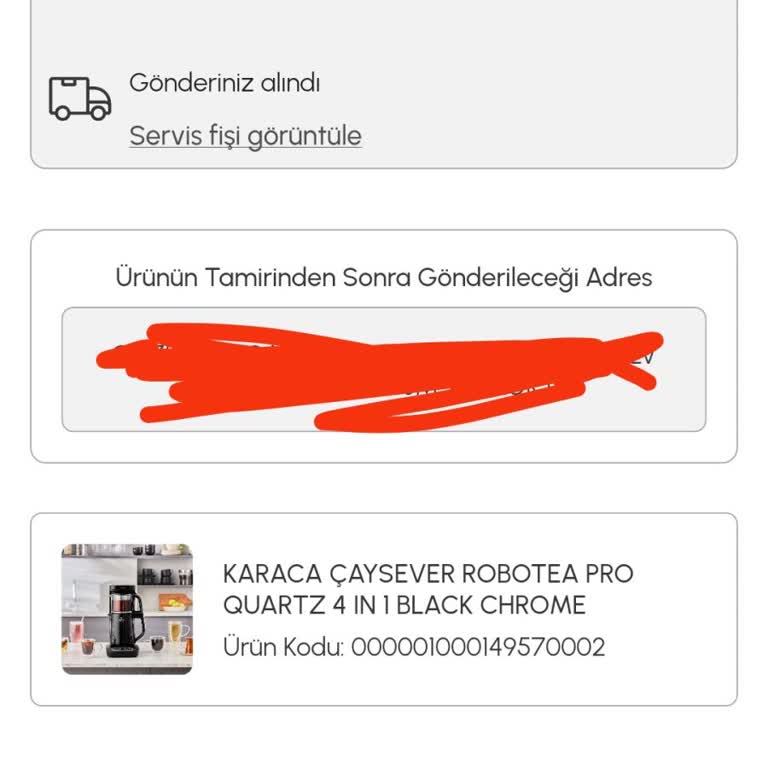Tap the return delivery address field

point(383,370)
